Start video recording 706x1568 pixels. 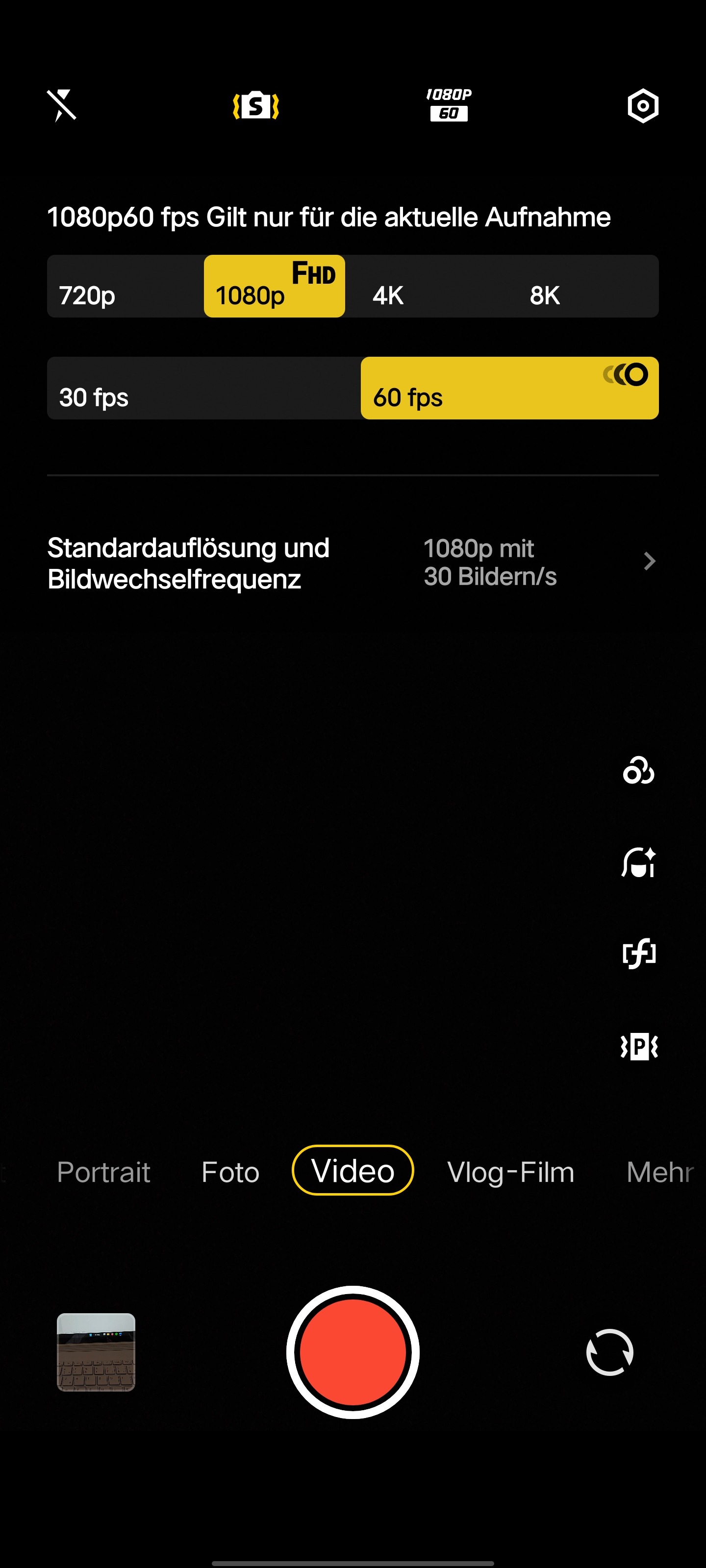(353, 1352)
